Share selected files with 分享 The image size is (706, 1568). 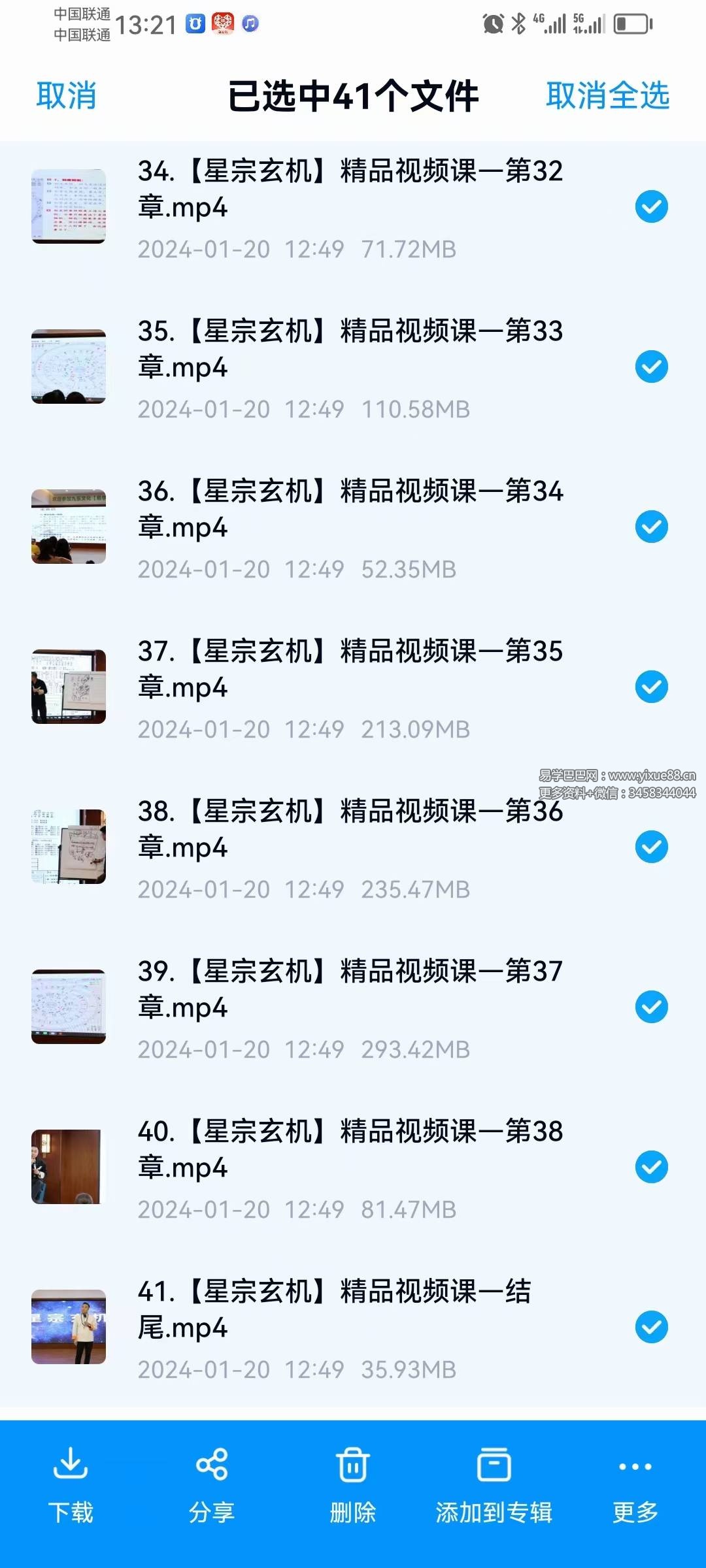212,1484
